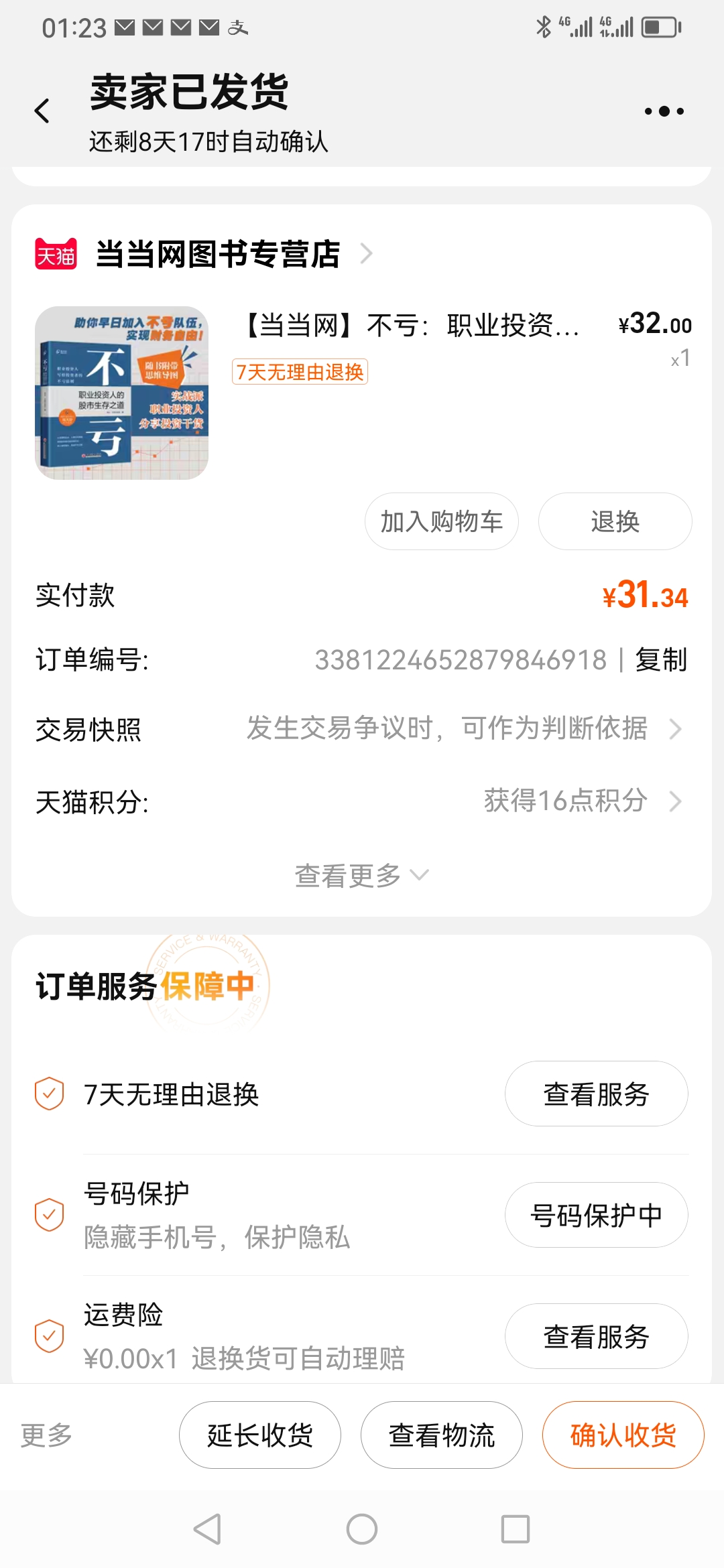Open the 交易快照 row

tap(362, 729)
